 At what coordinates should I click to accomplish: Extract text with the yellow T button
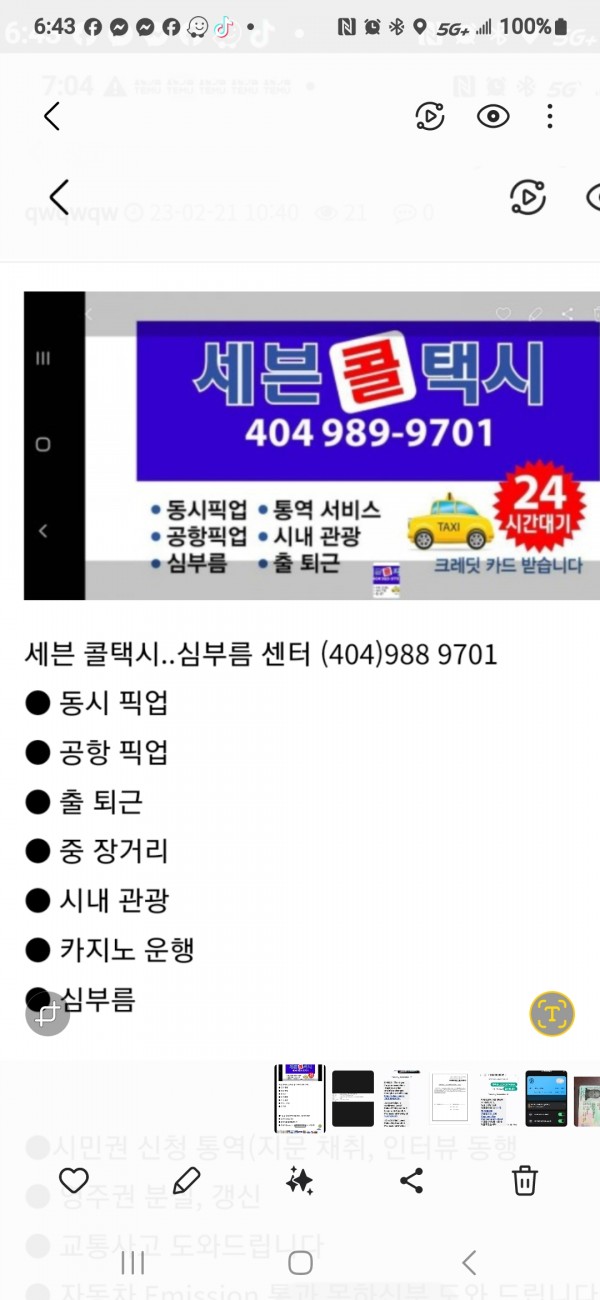pos(551,1013)
